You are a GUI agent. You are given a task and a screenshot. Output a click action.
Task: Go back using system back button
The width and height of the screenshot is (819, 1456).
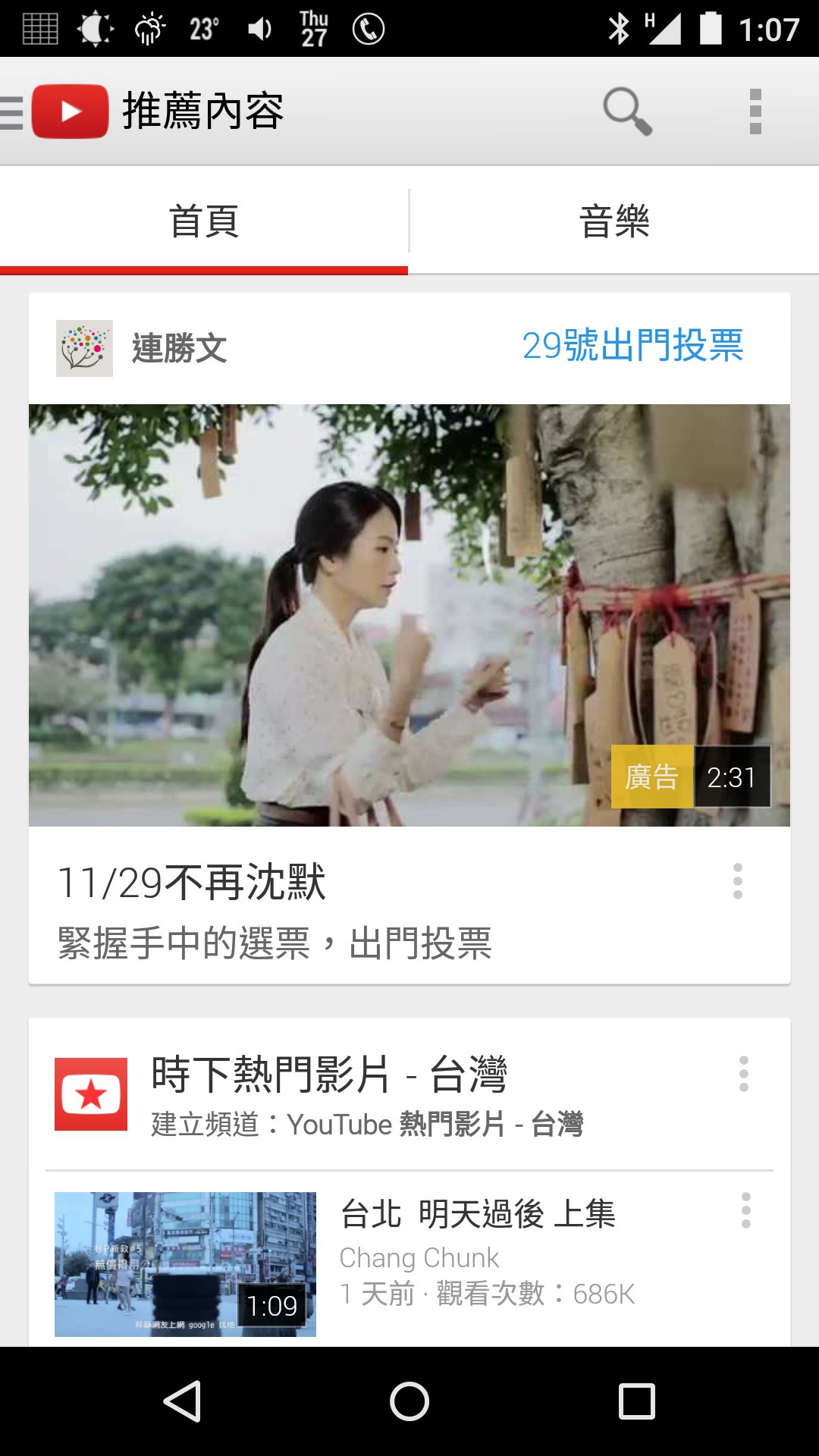click(x=182, y=1401)
